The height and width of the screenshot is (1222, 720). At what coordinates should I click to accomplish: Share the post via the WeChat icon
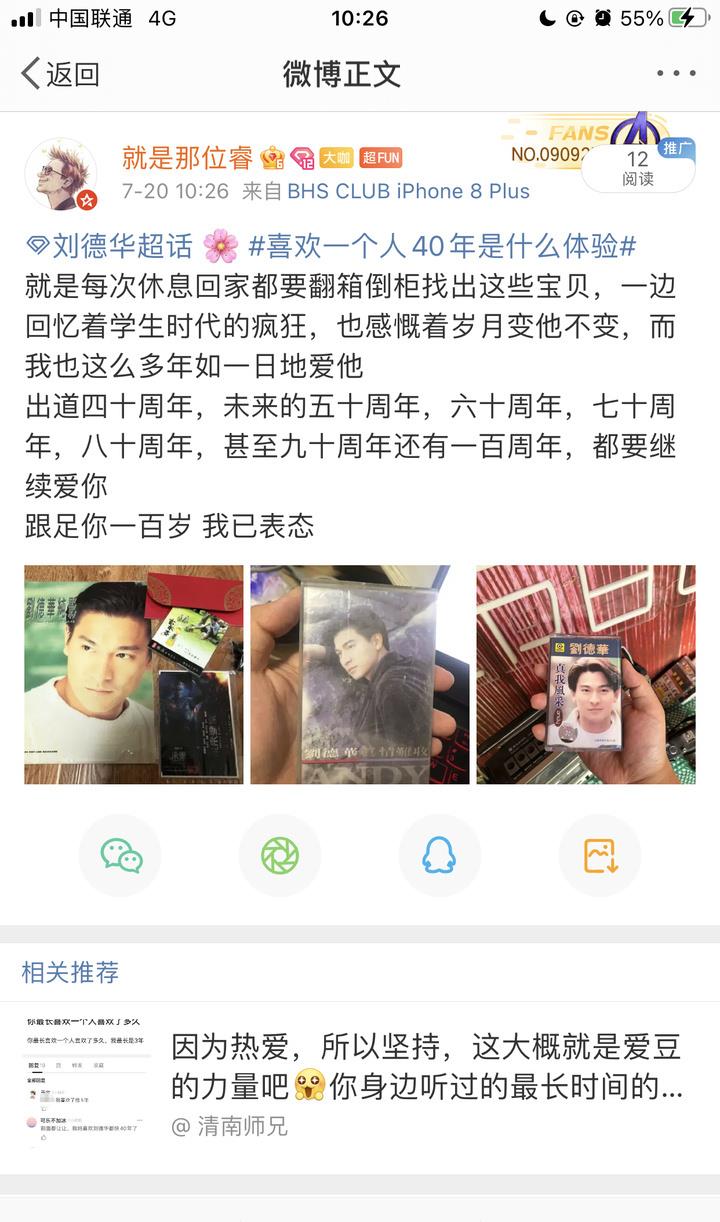click(120, 855)
